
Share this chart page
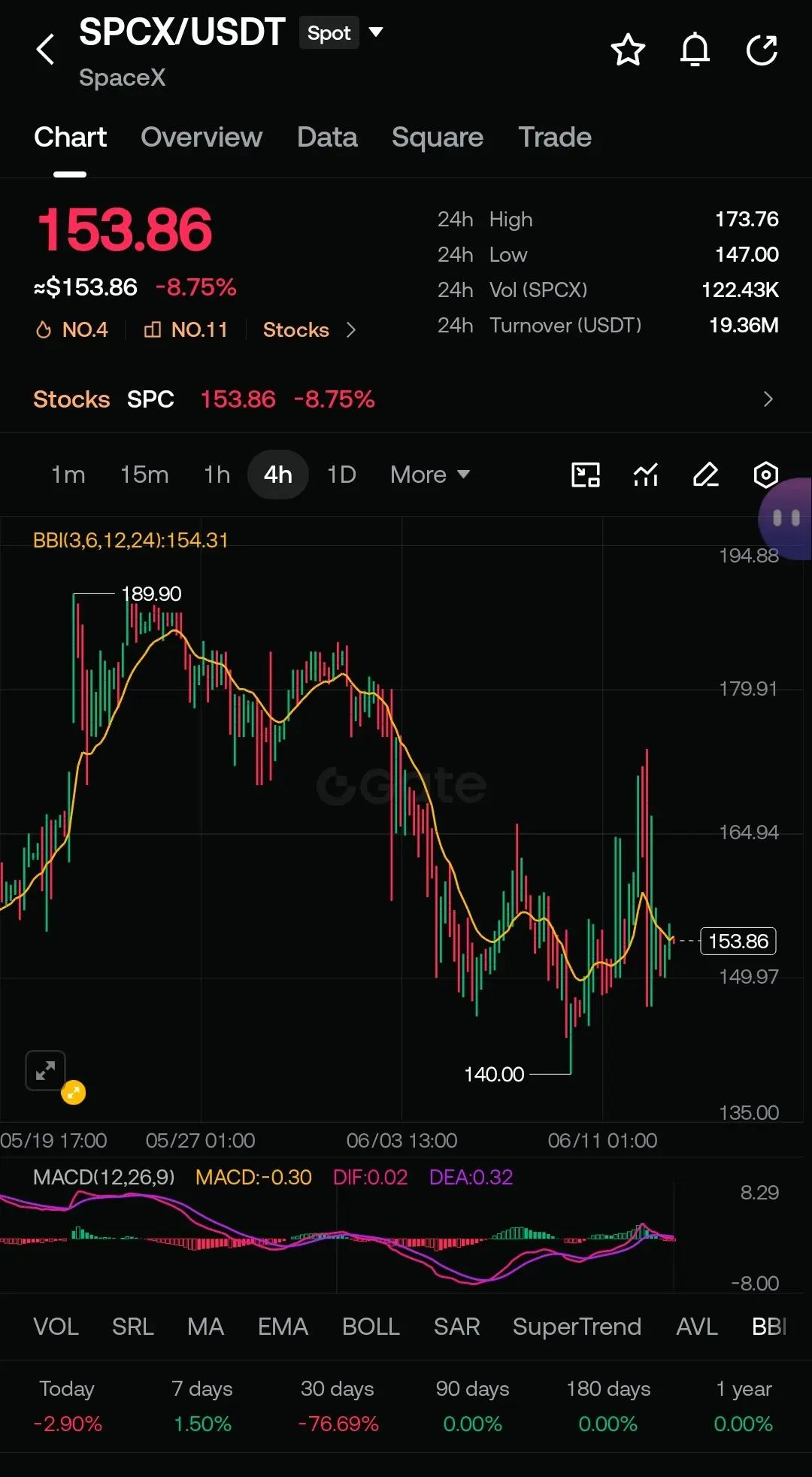[762, 50]
